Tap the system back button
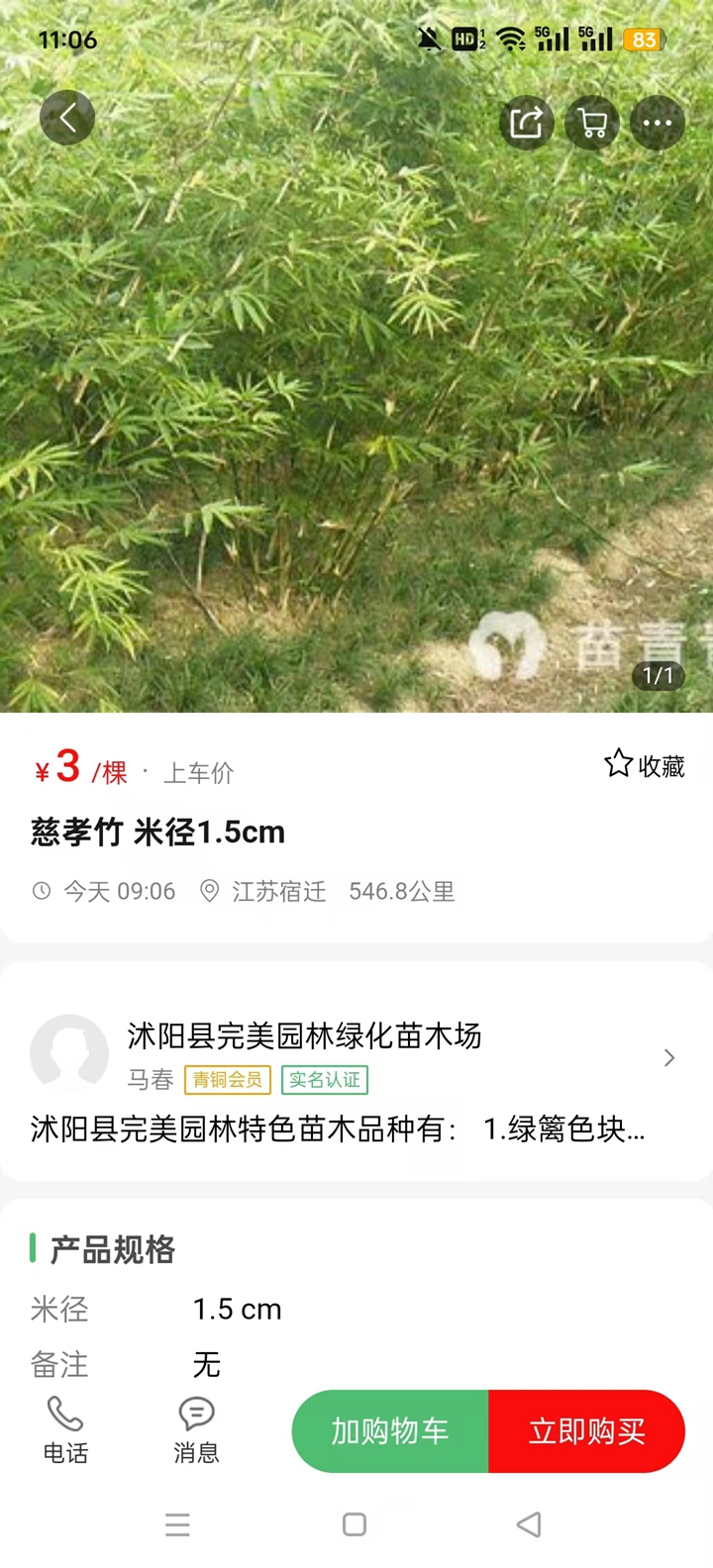Viewport: 713px width, 1568px height. point(529,1524)
